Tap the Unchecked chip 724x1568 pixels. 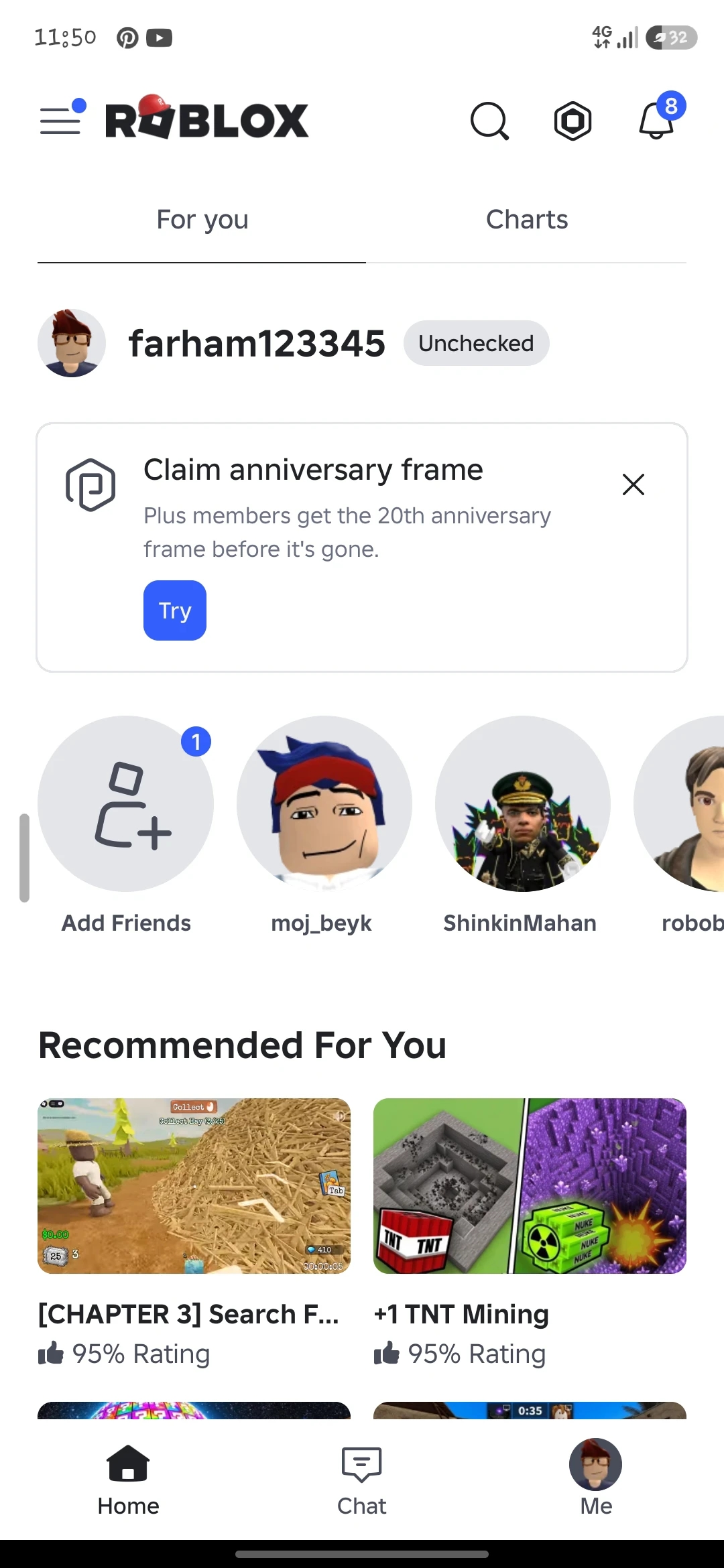click(476, 343)
